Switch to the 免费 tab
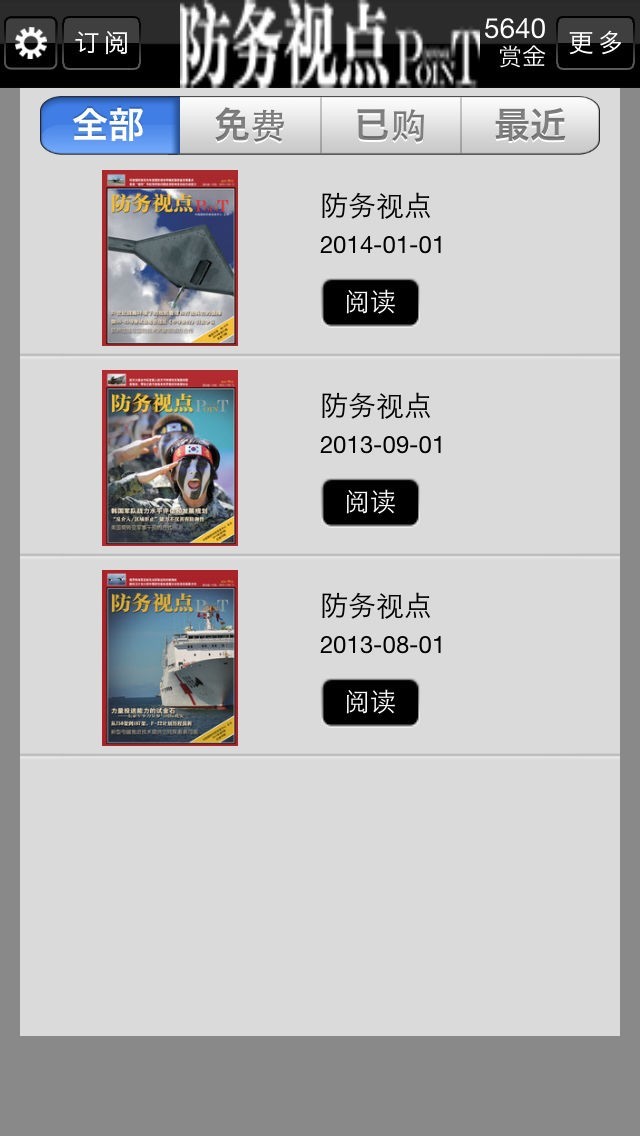 (250, 126)
